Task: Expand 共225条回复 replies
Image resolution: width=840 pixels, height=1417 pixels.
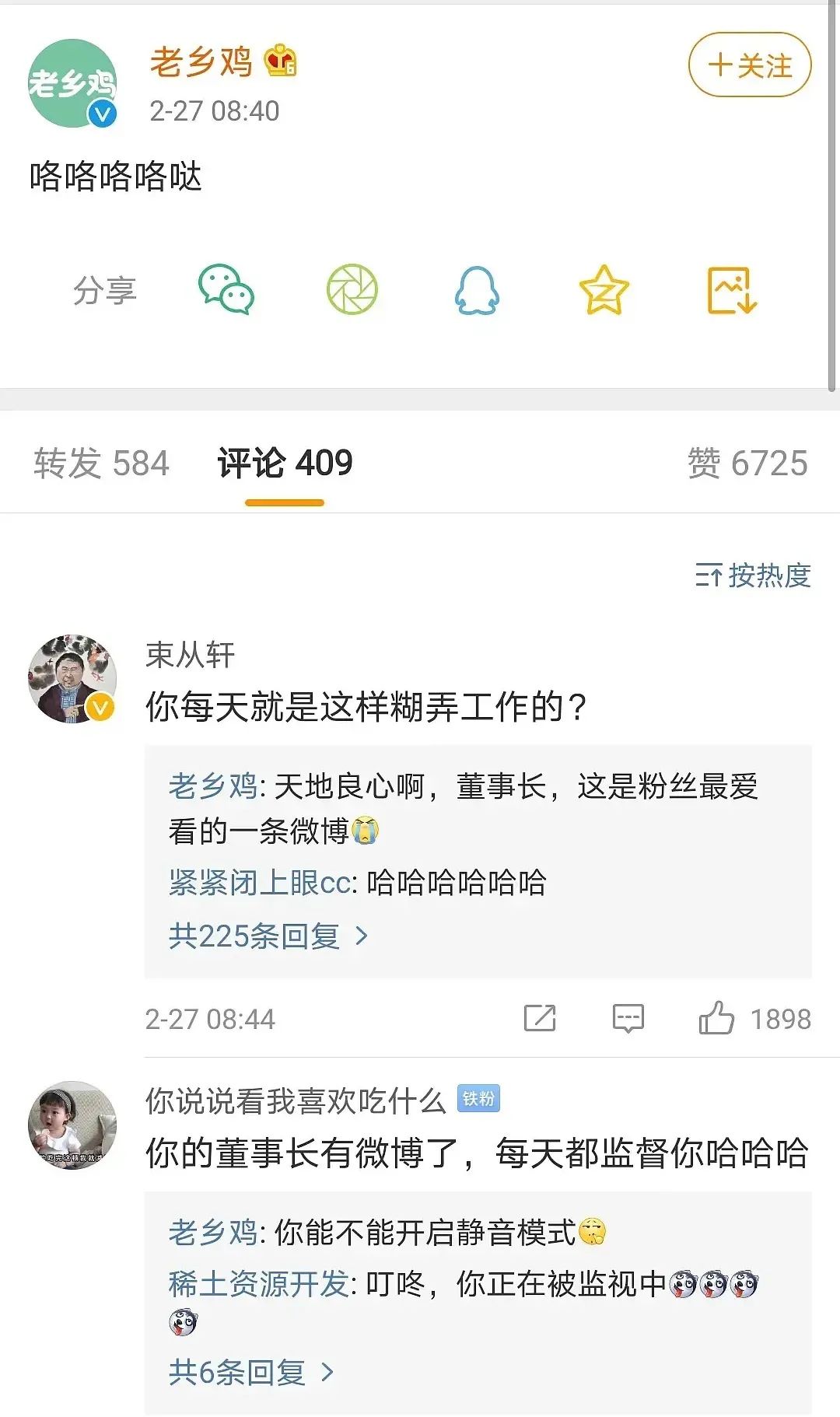Action: 268,936
